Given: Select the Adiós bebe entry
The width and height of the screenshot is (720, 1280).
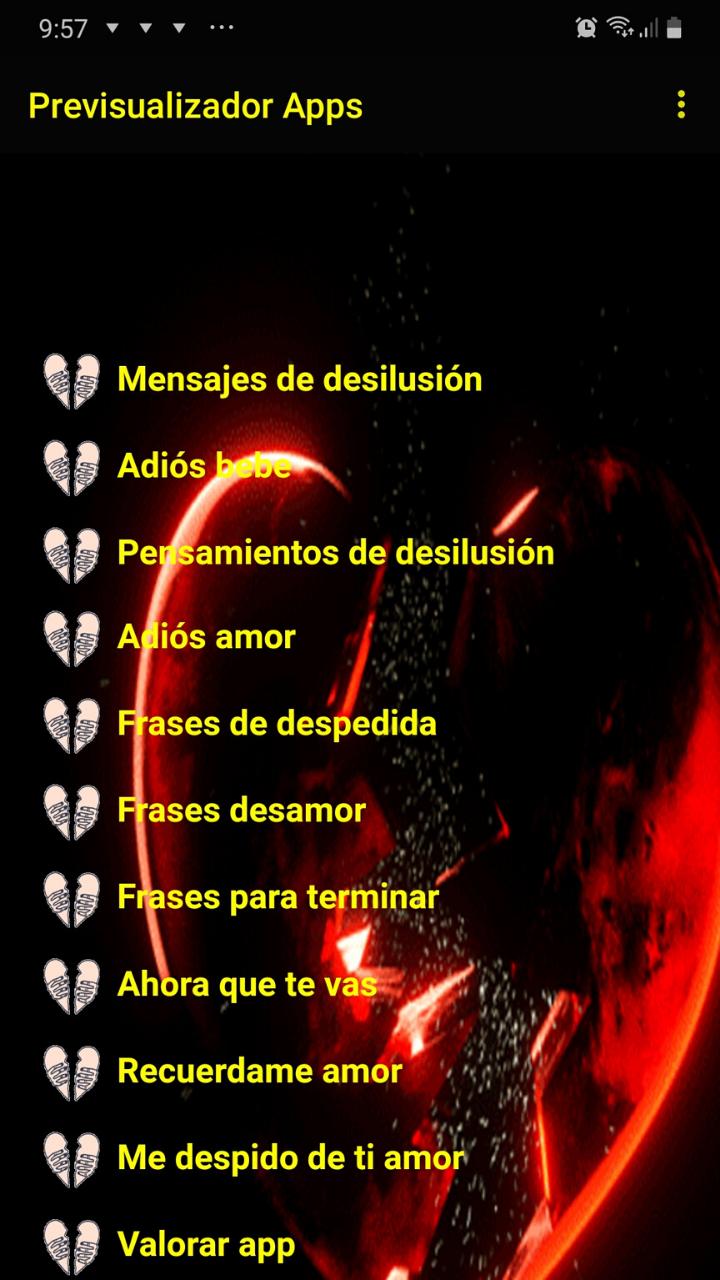Looking at the screenshot, I should pos(204,466).
